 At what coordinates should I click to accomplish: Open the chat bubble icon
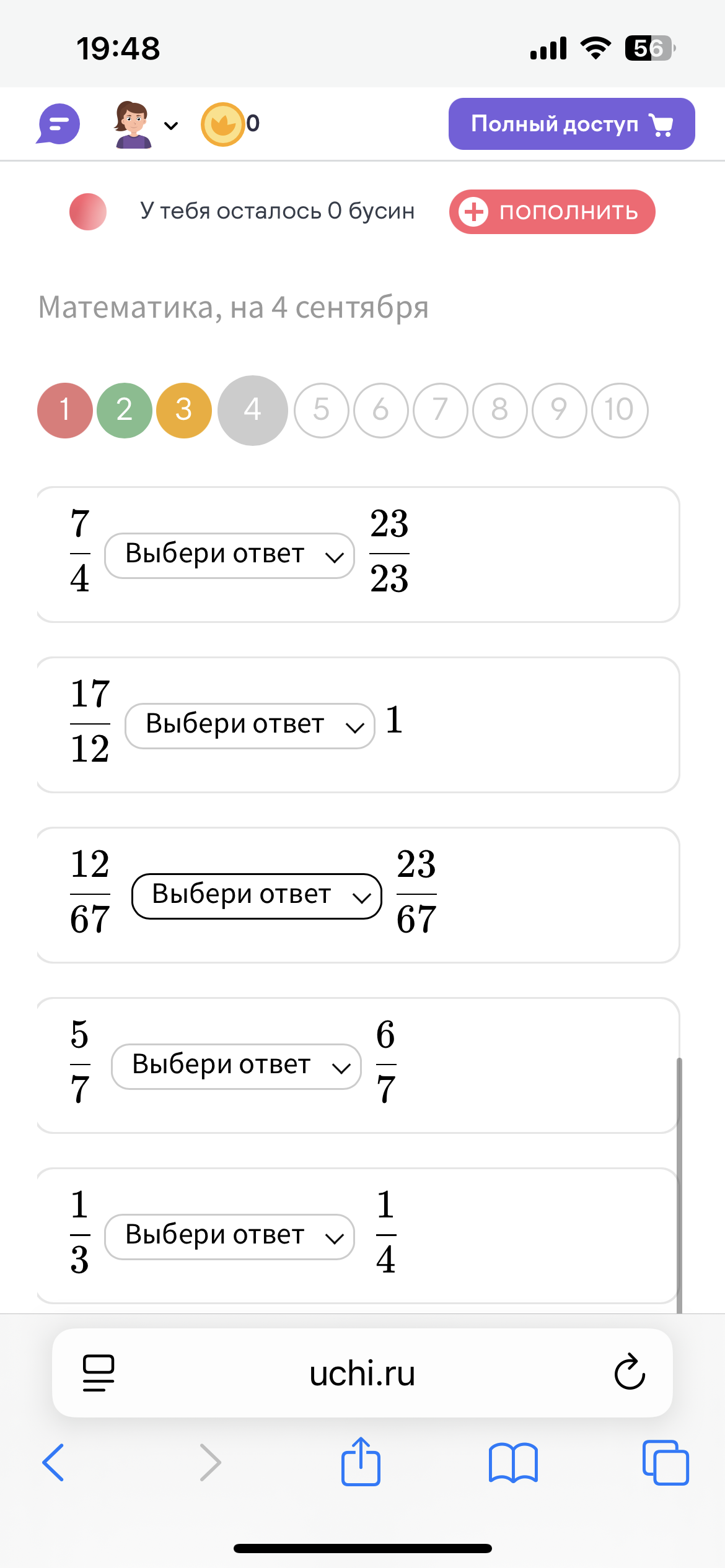[58, 124]
